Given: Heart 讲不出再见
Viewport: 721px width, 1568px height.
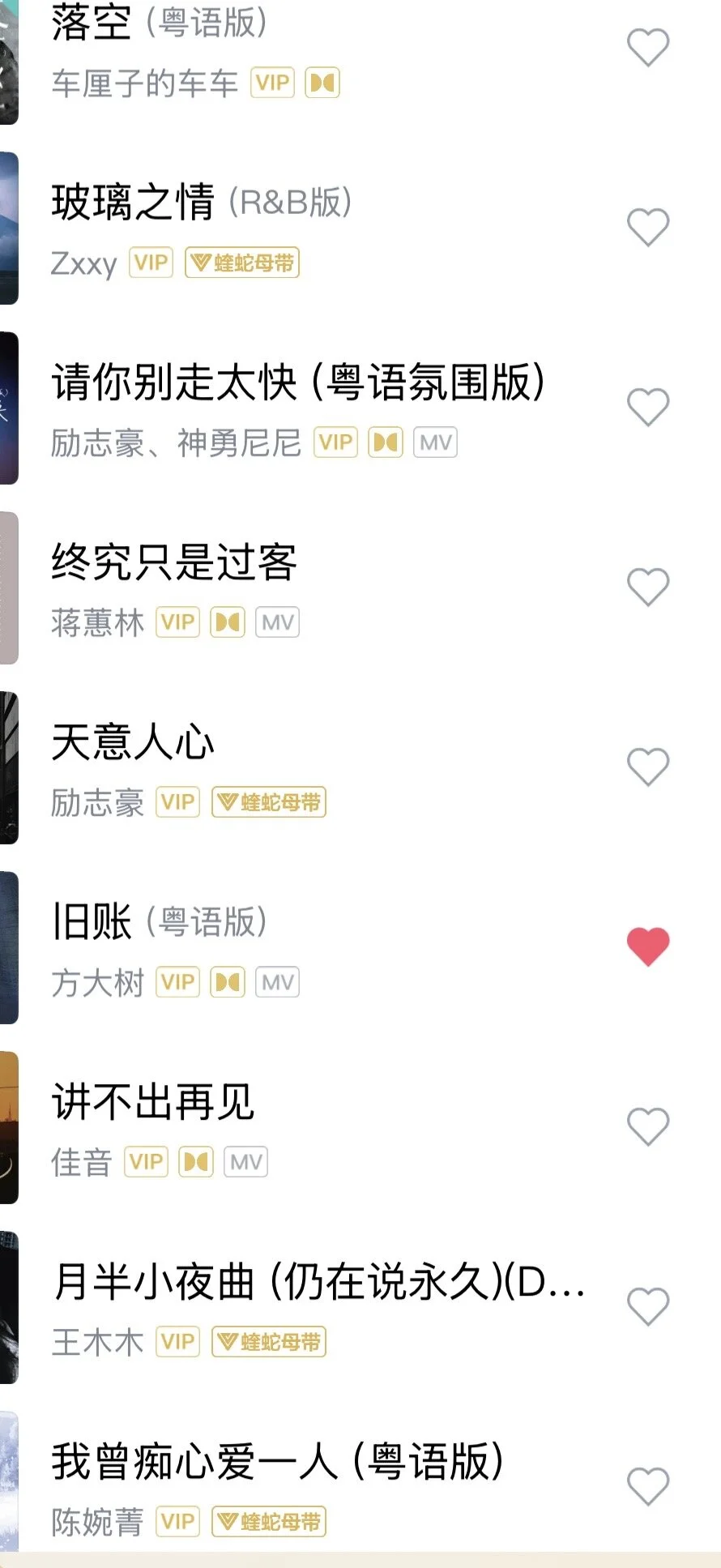Looking at the screenshot, I should click(x=648, y=1126).
